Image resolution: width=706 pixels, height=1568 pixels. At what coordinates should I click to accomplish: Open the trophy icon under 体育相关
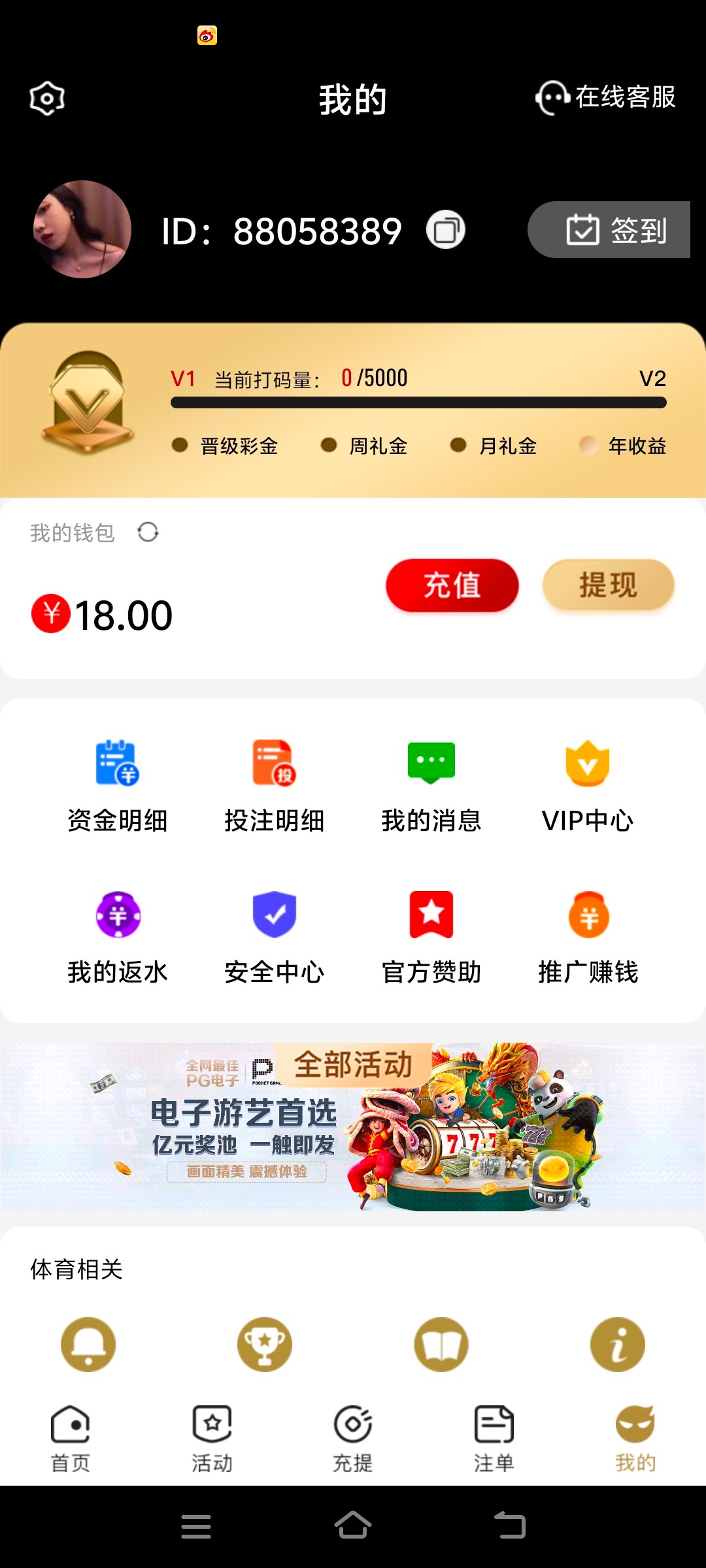point(263,1344)
